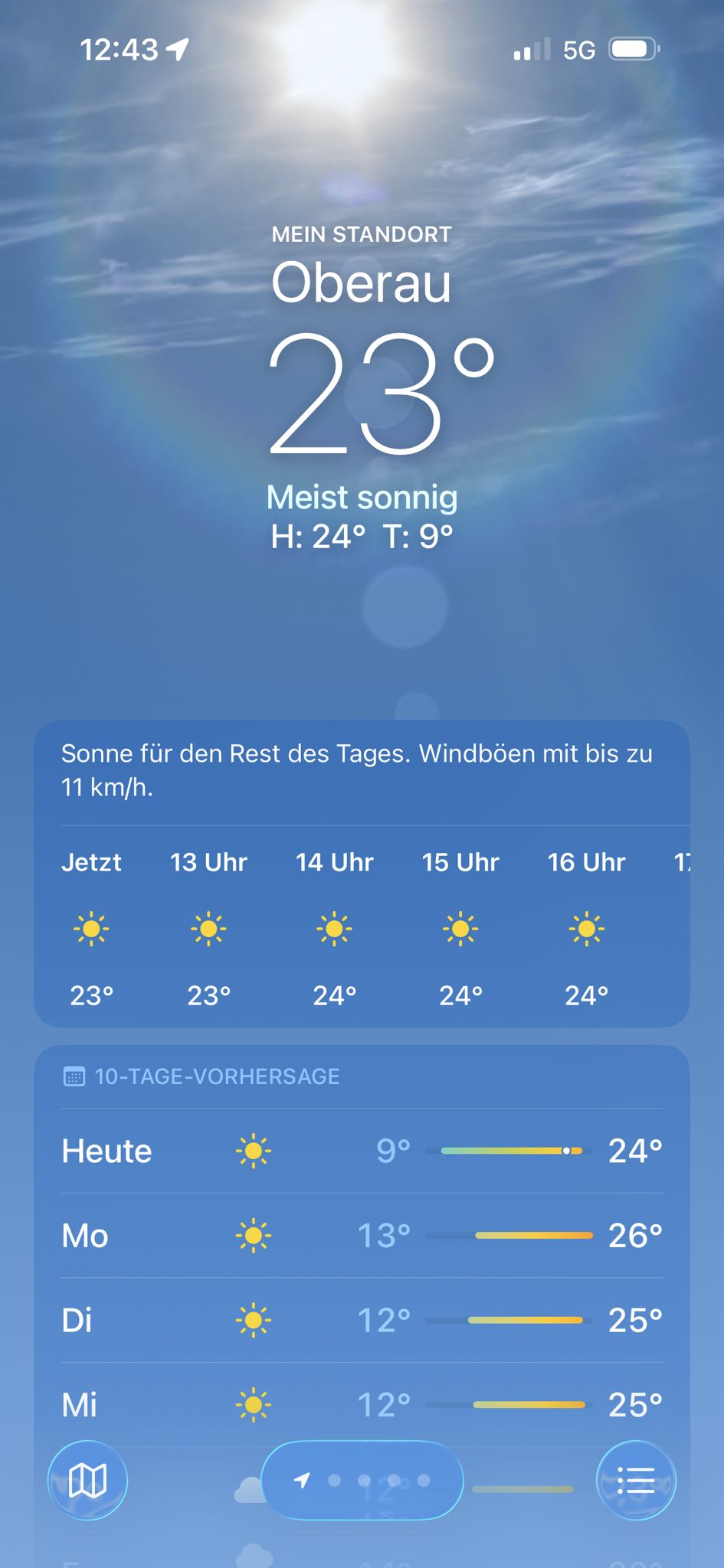Open the saved locations list
Screen dimensions: 724x1568
click(636, 1480)
